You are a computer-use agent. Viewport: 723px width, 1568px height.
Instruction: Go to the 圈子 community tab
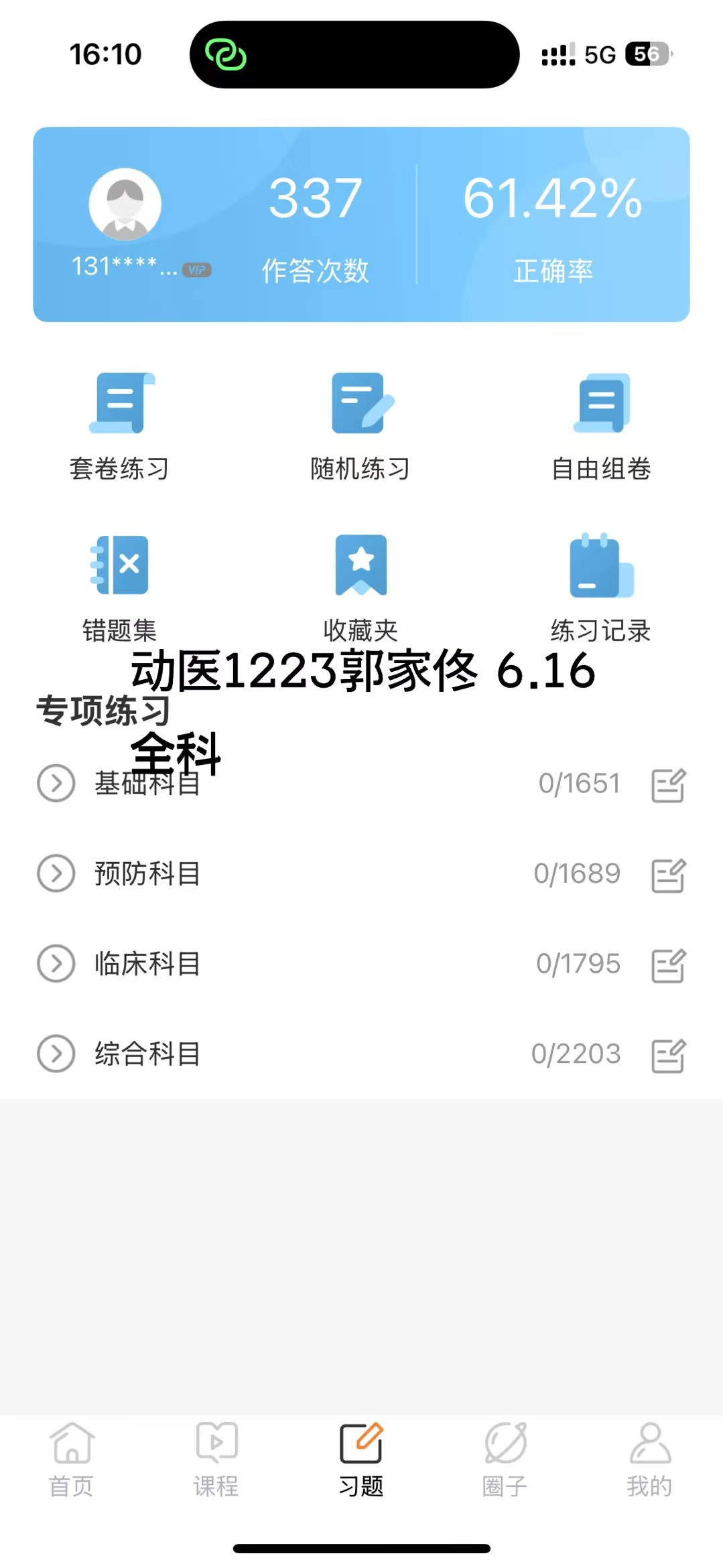[505, 1460]
